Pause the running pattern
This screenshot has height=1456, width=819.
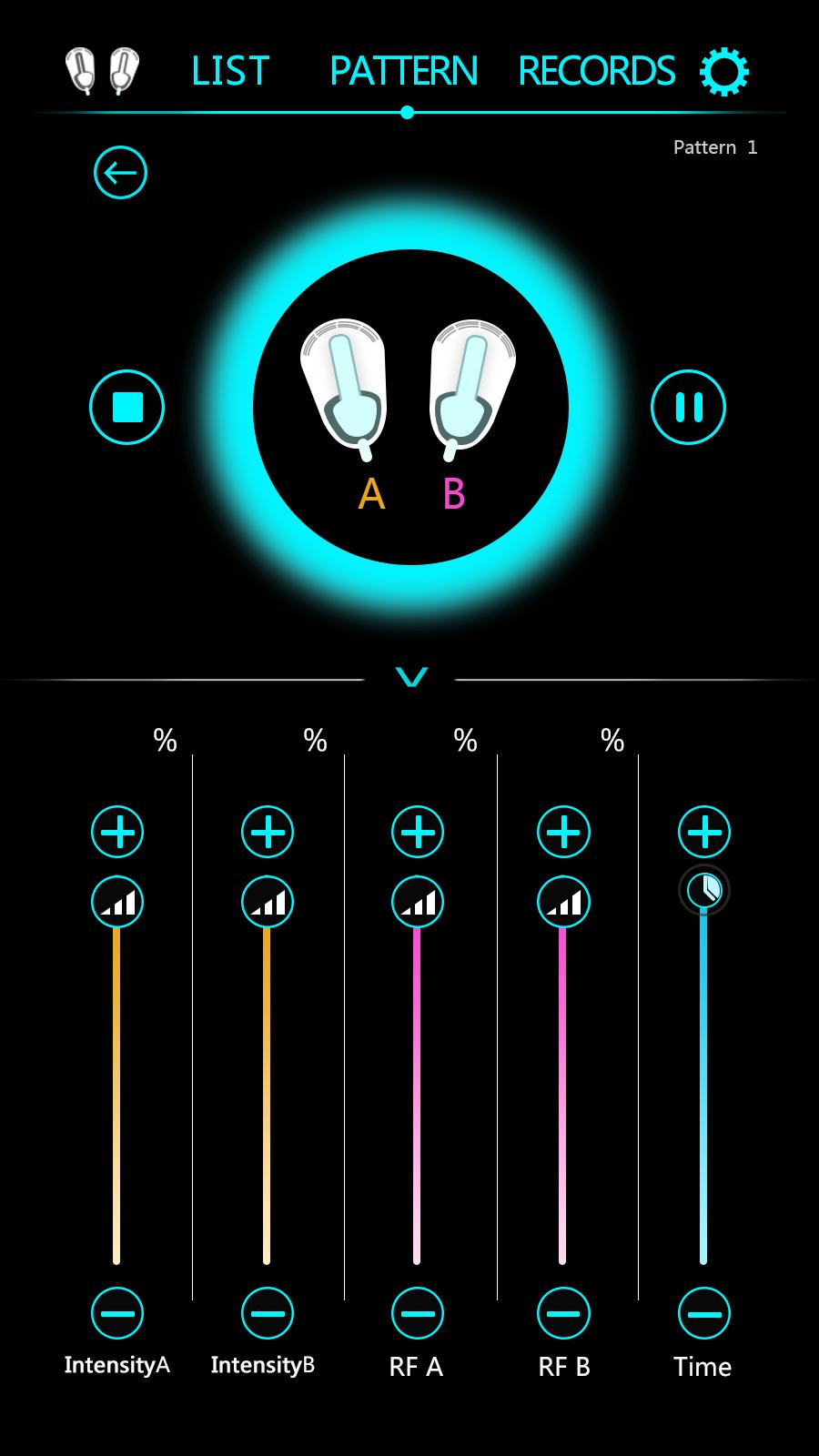click(688, 407)
